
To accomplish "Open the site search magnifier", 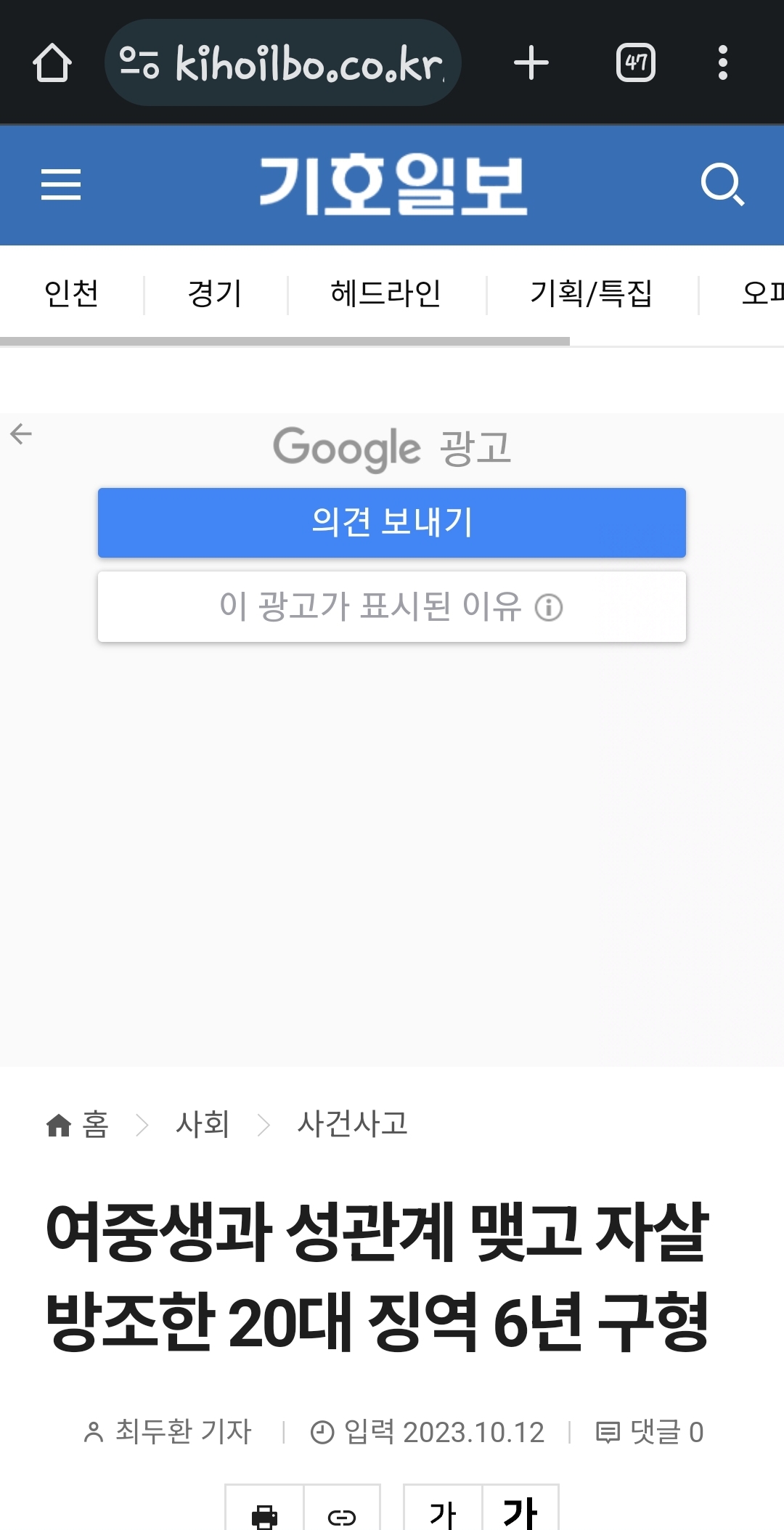I will [x=723, y=184].
